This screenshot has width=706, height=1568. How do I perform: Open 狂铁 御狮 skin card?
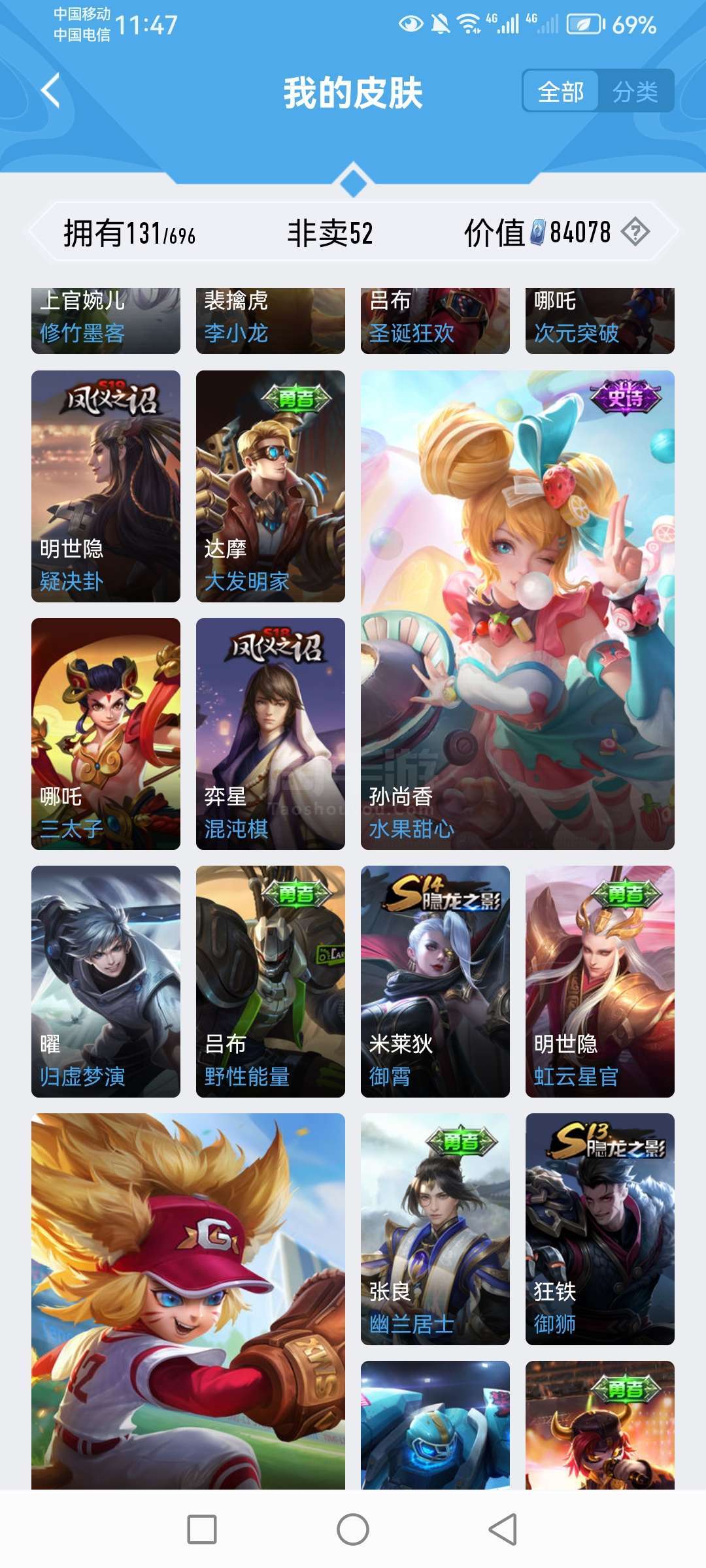[600, 1229]
